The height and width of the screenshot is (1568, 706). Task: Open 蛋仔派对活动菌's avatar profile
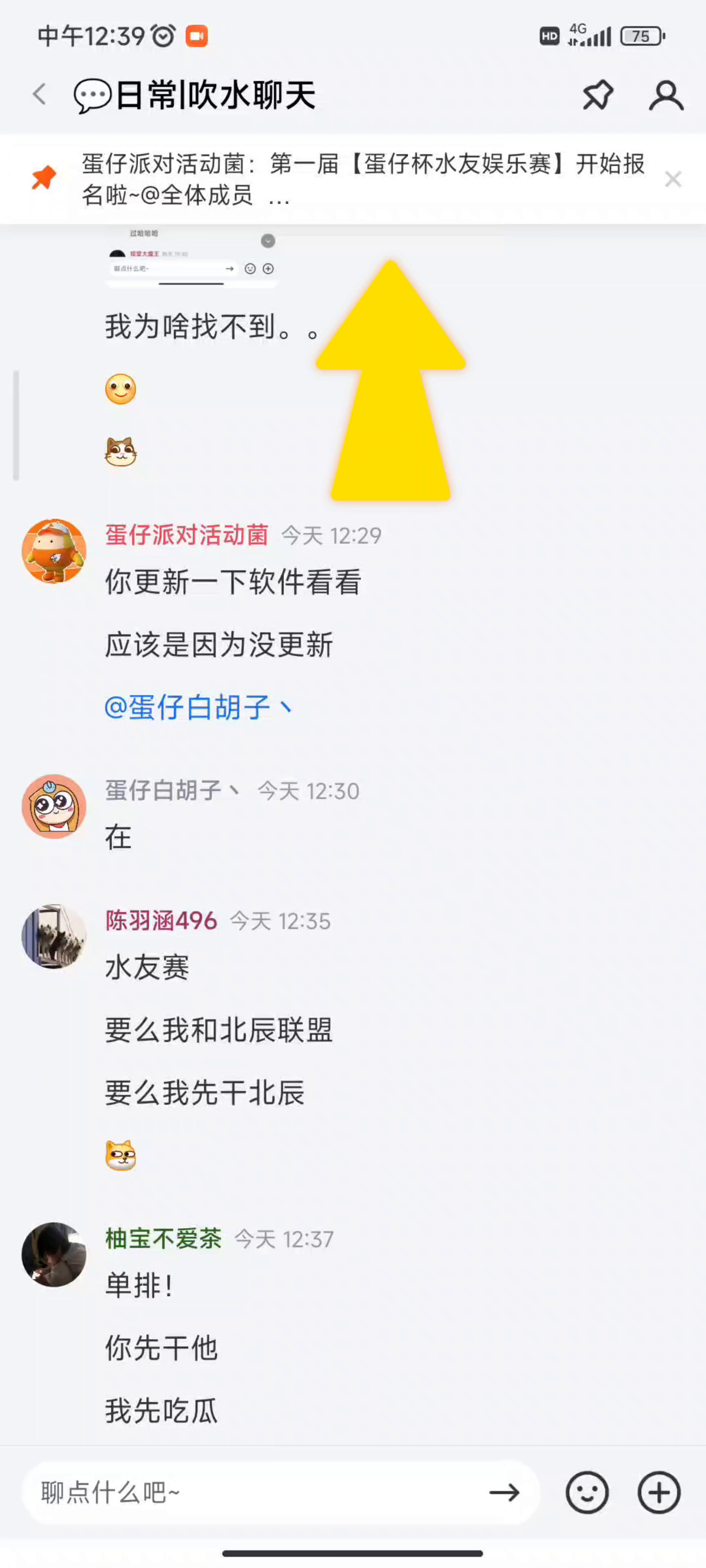pos(54,550)
